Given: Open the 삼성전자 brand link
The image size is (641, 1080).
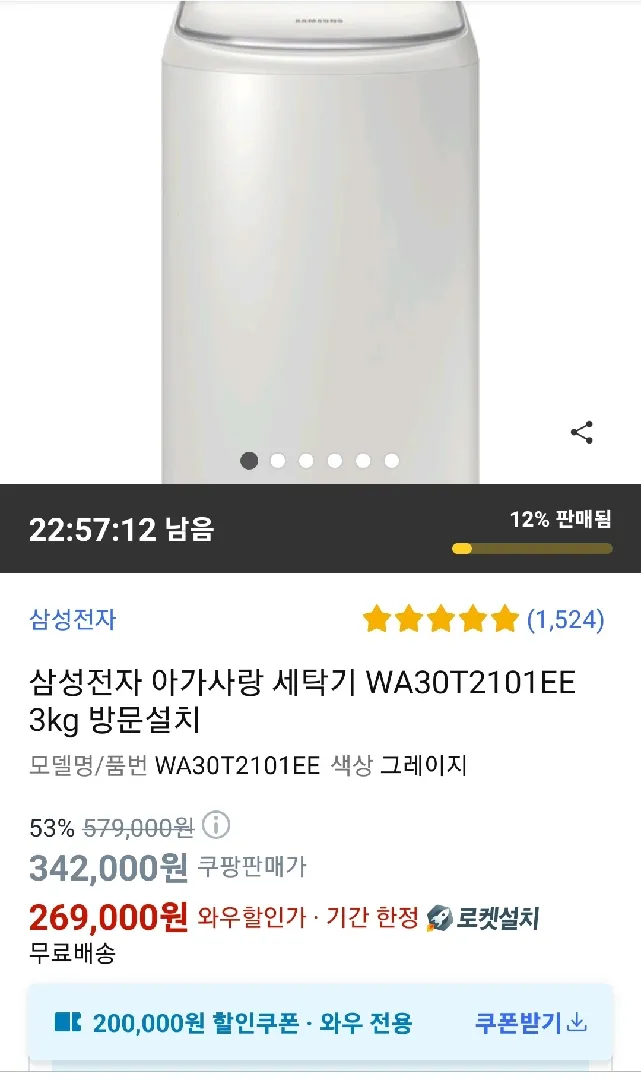Looking at the screenshot, I should (72, 619).
